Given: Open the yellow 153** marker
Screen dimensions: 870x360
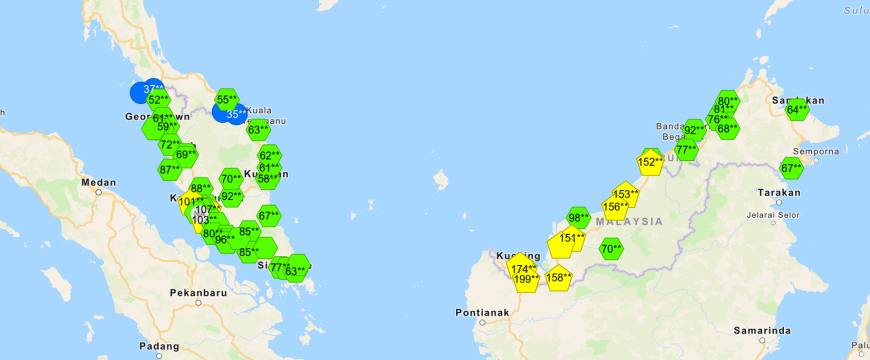Looking at the screenshot, I should tap(625, 194).
